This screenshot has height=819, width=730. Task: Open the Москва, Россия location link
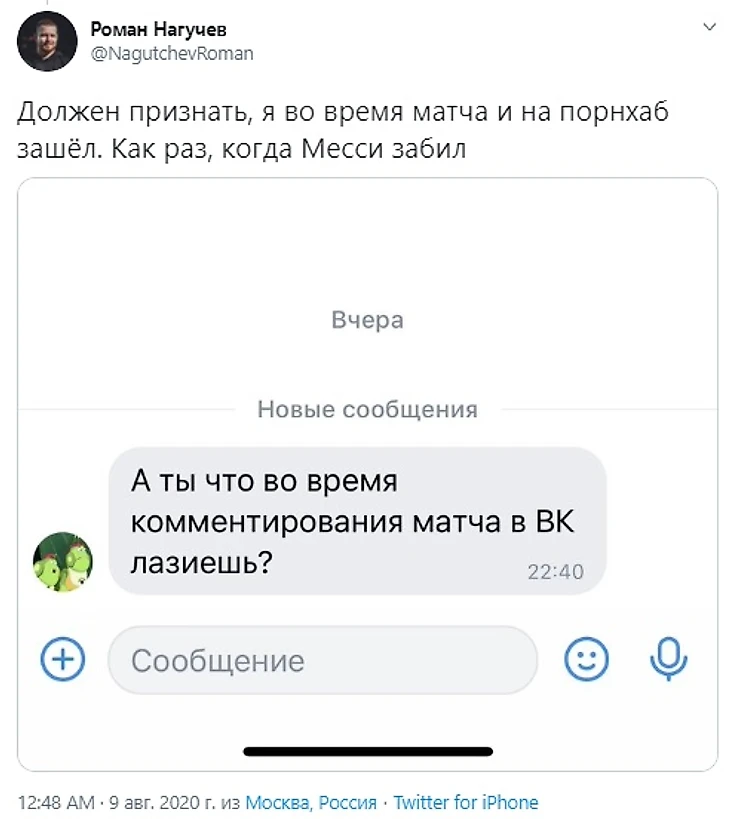[311, 802]
